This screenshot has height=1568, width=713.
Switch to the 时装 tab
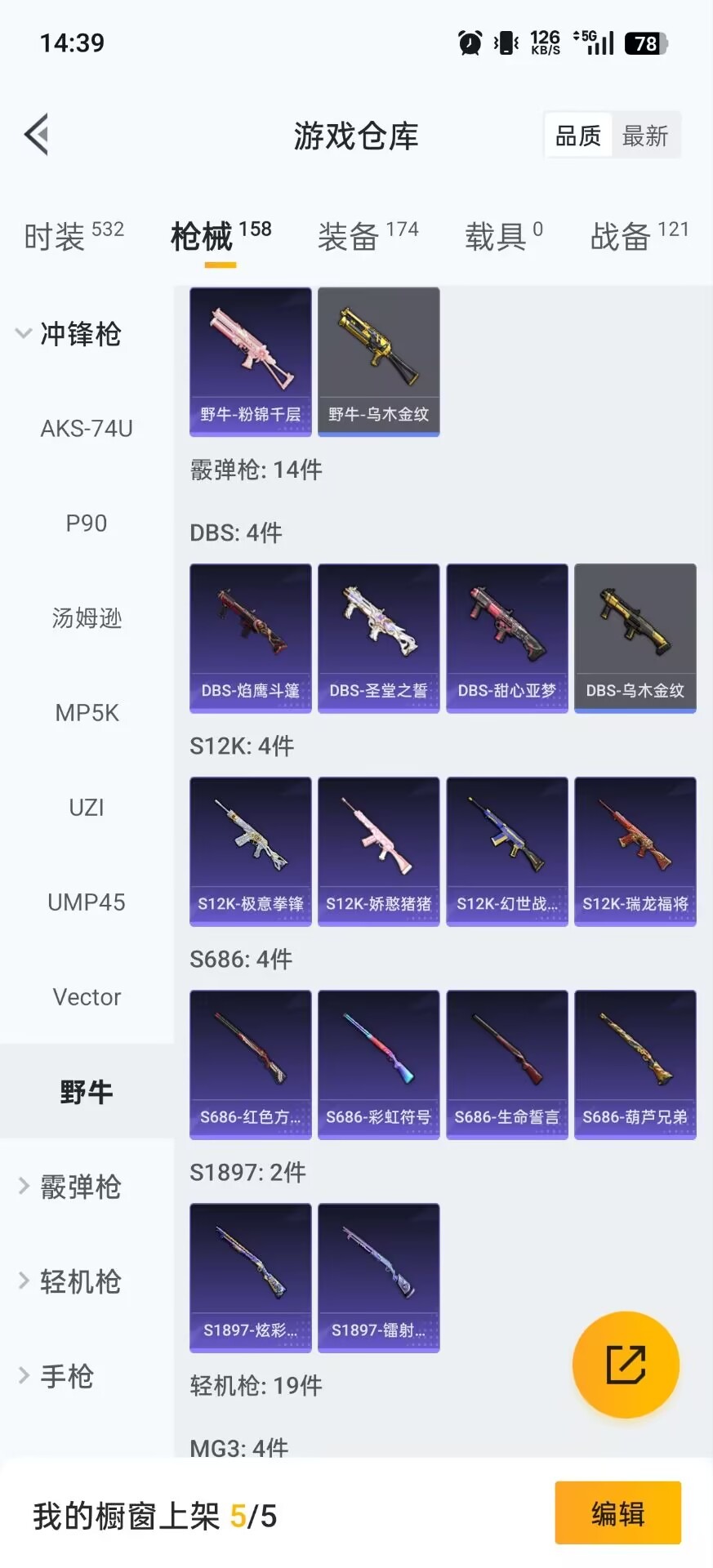click(x=74, y=237)
